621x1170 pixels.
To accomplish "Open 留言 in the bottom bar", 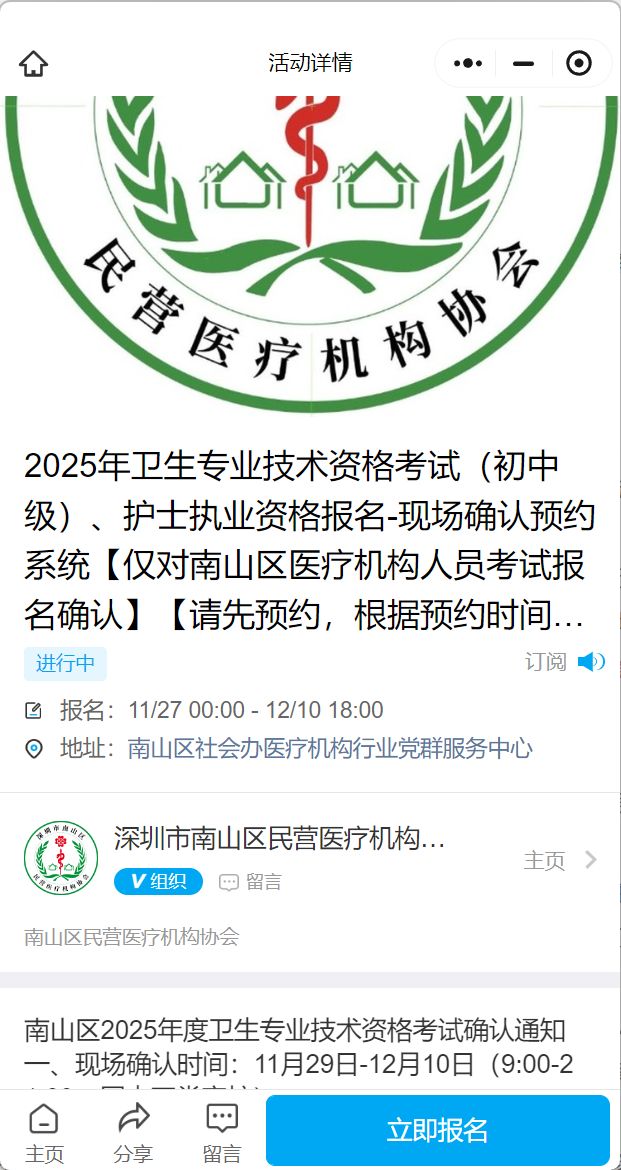I will [222, 1134].
